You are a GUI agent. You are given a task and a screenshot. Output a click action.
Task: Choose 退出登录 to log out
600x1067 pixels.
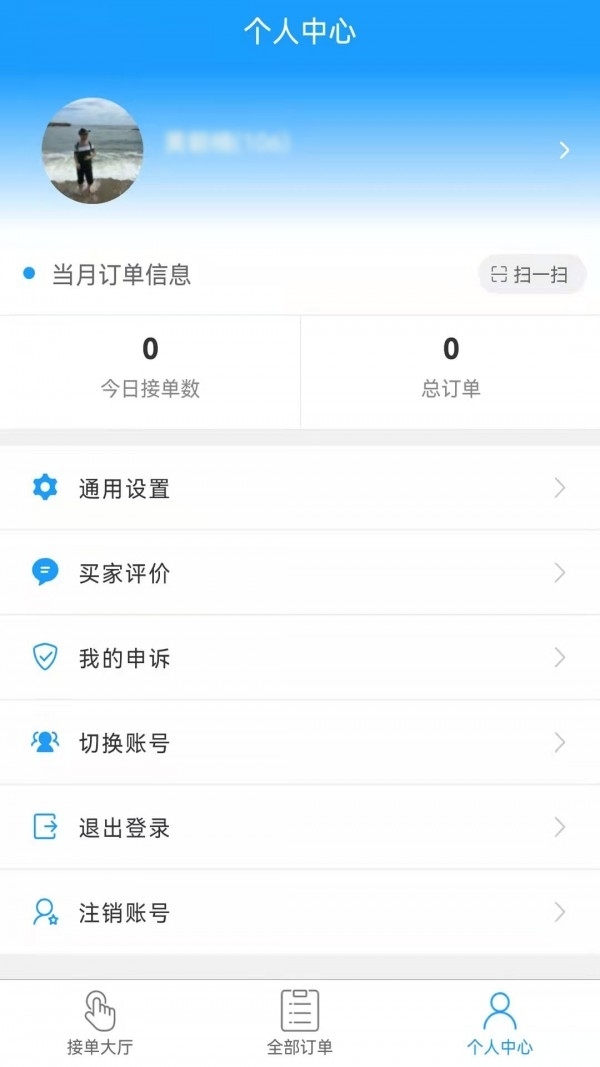pos(300,828)
